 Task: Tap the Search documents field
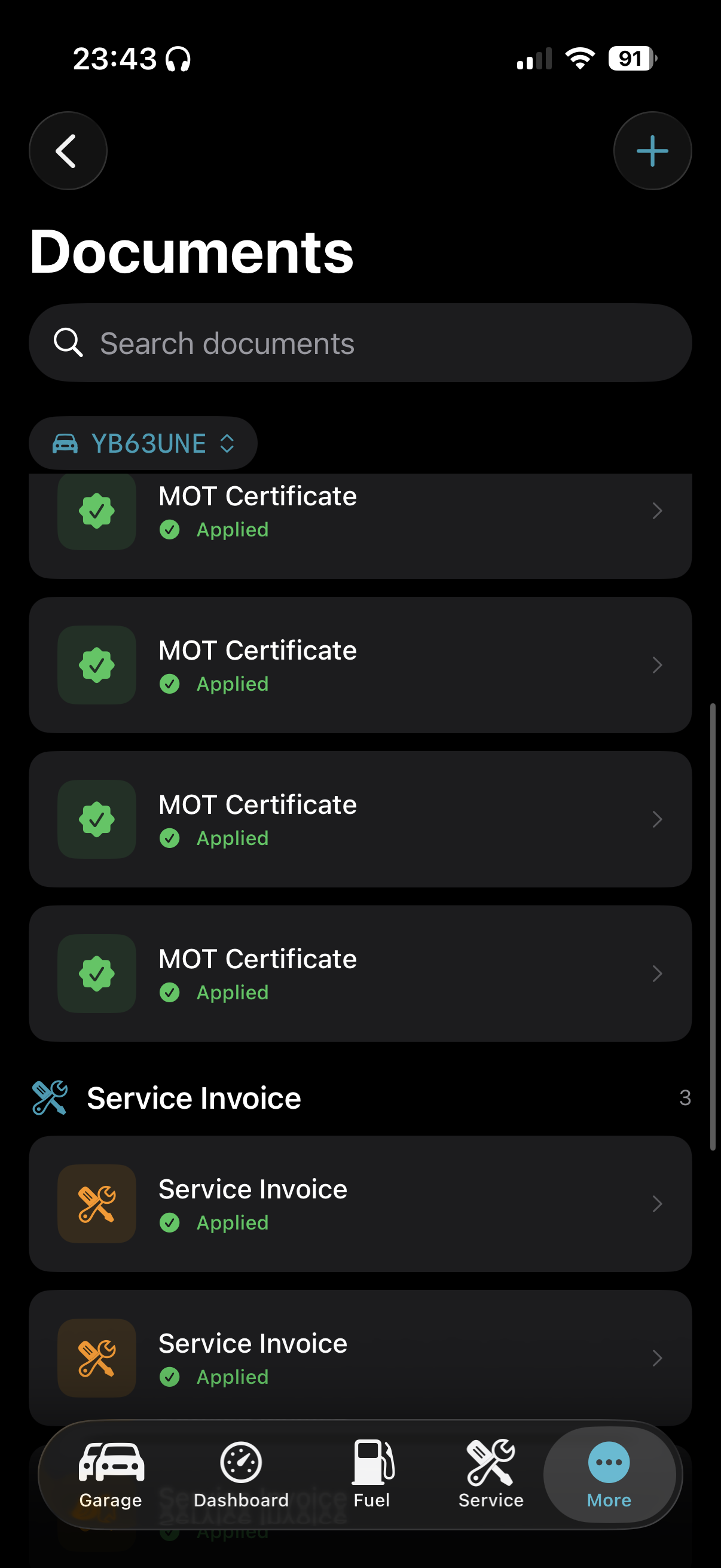coord(360,343)
